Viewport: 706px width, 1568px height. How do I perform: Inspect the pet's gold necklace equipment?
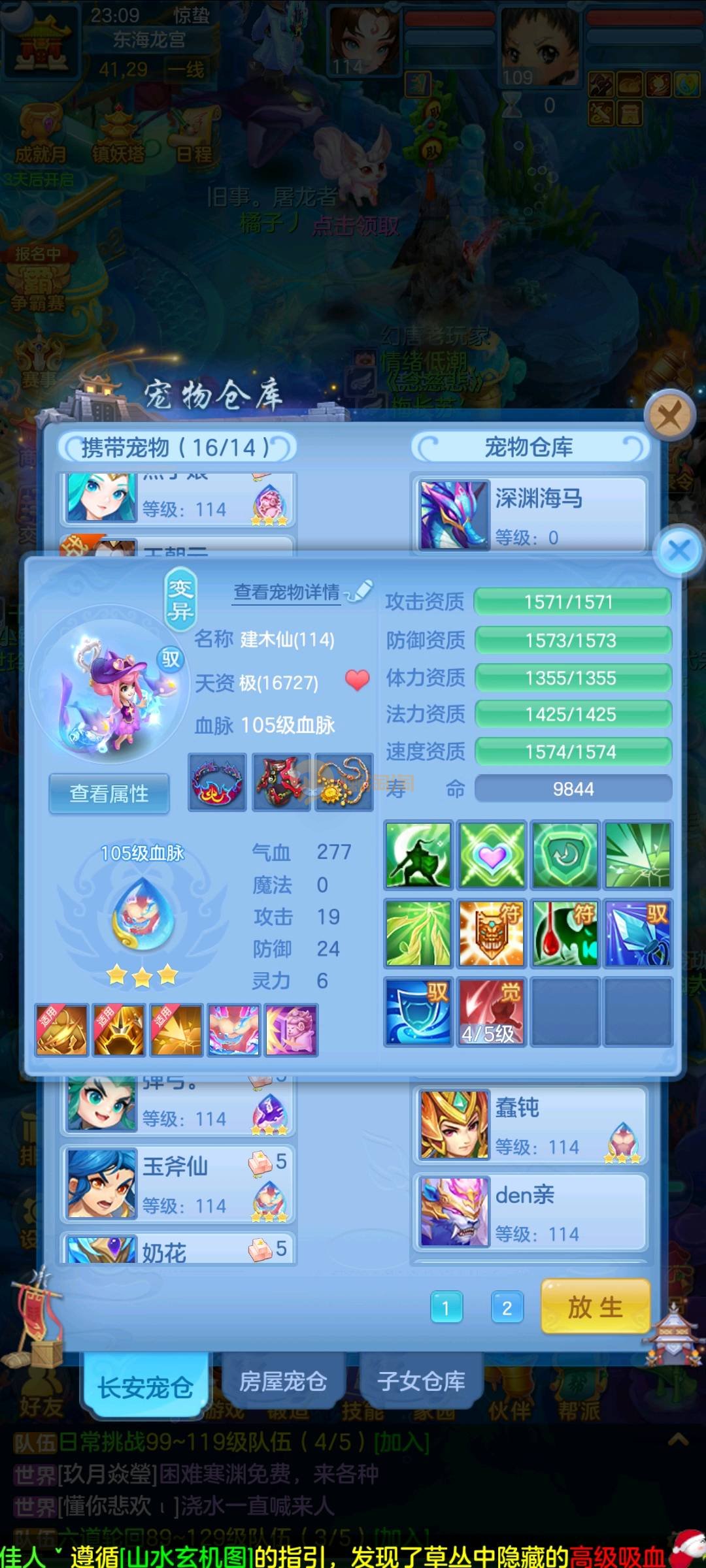tap(344, 782)
